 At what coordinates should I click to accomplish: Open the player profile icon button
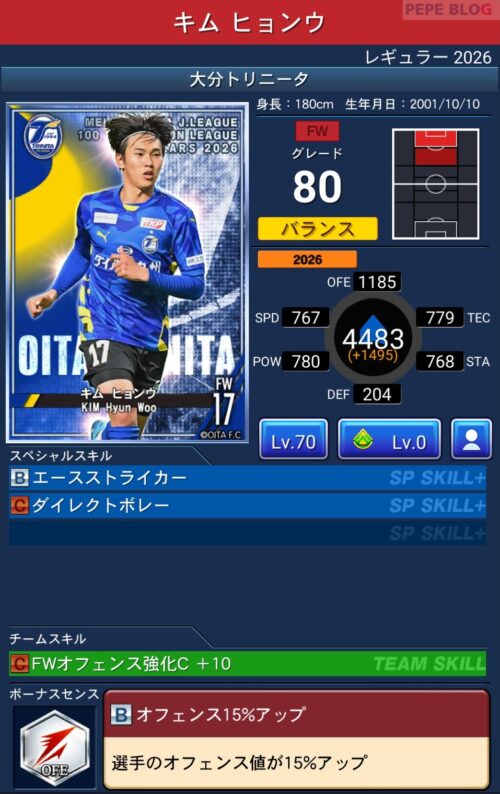pyautogui.click(x=471, y=440)
